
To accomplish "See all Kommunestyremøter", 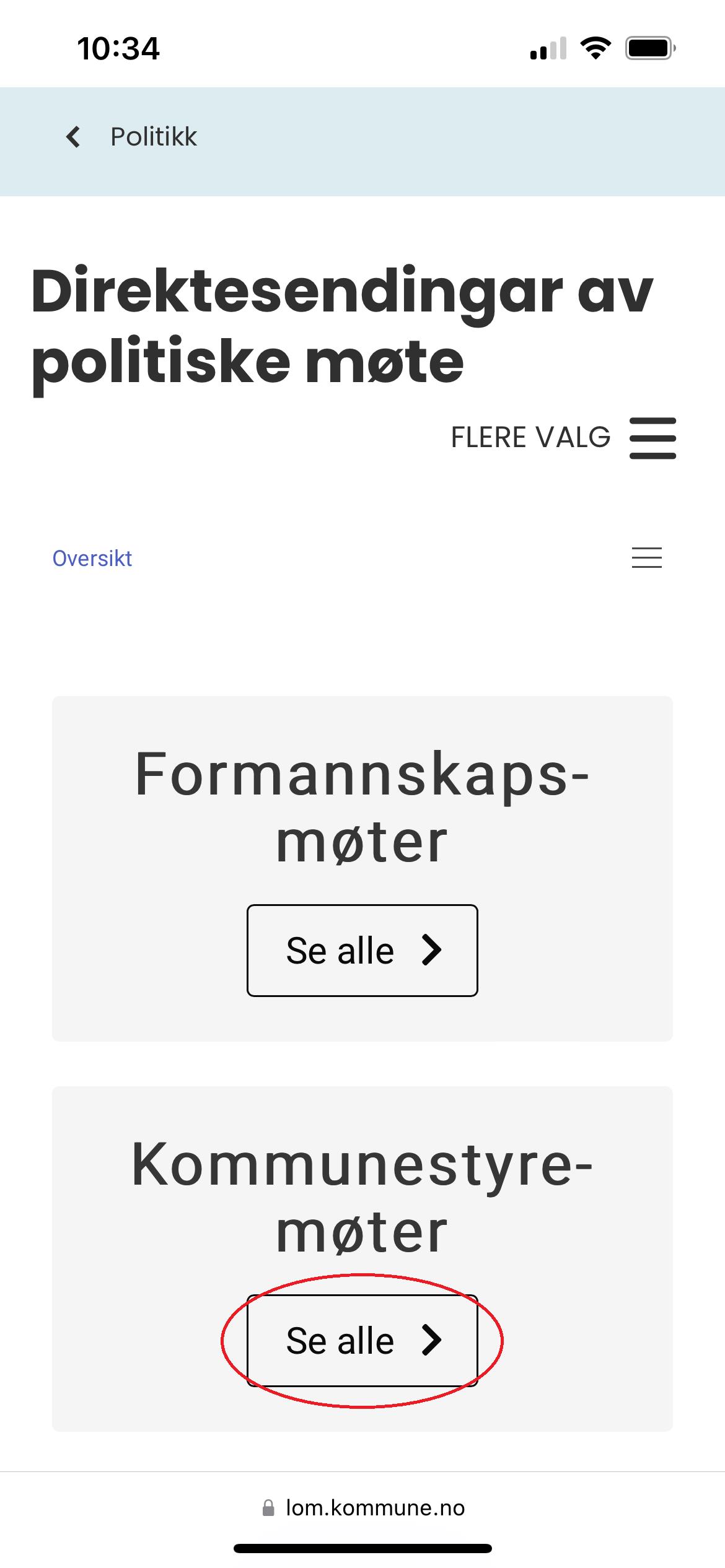I will [362, 1340].
